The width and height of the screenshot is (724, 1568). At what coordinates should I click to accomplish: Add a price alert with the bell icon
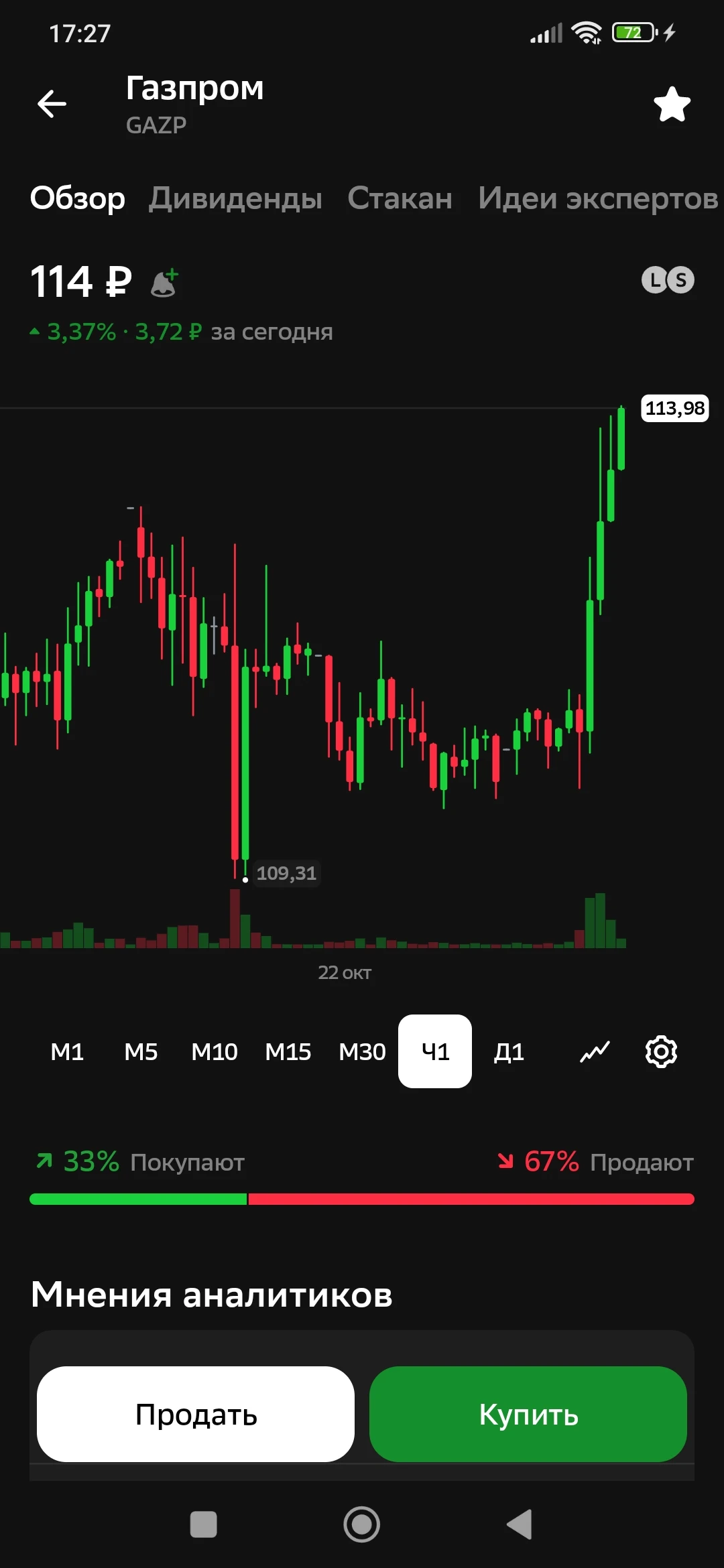165,283
